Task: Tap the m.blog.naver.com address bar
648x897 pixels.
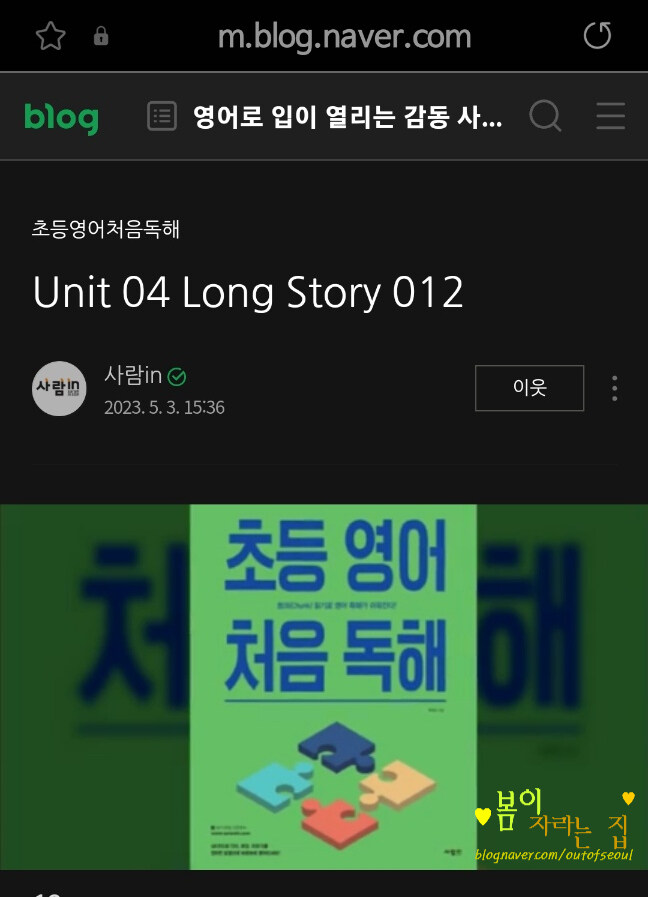Action: point(344,37)
